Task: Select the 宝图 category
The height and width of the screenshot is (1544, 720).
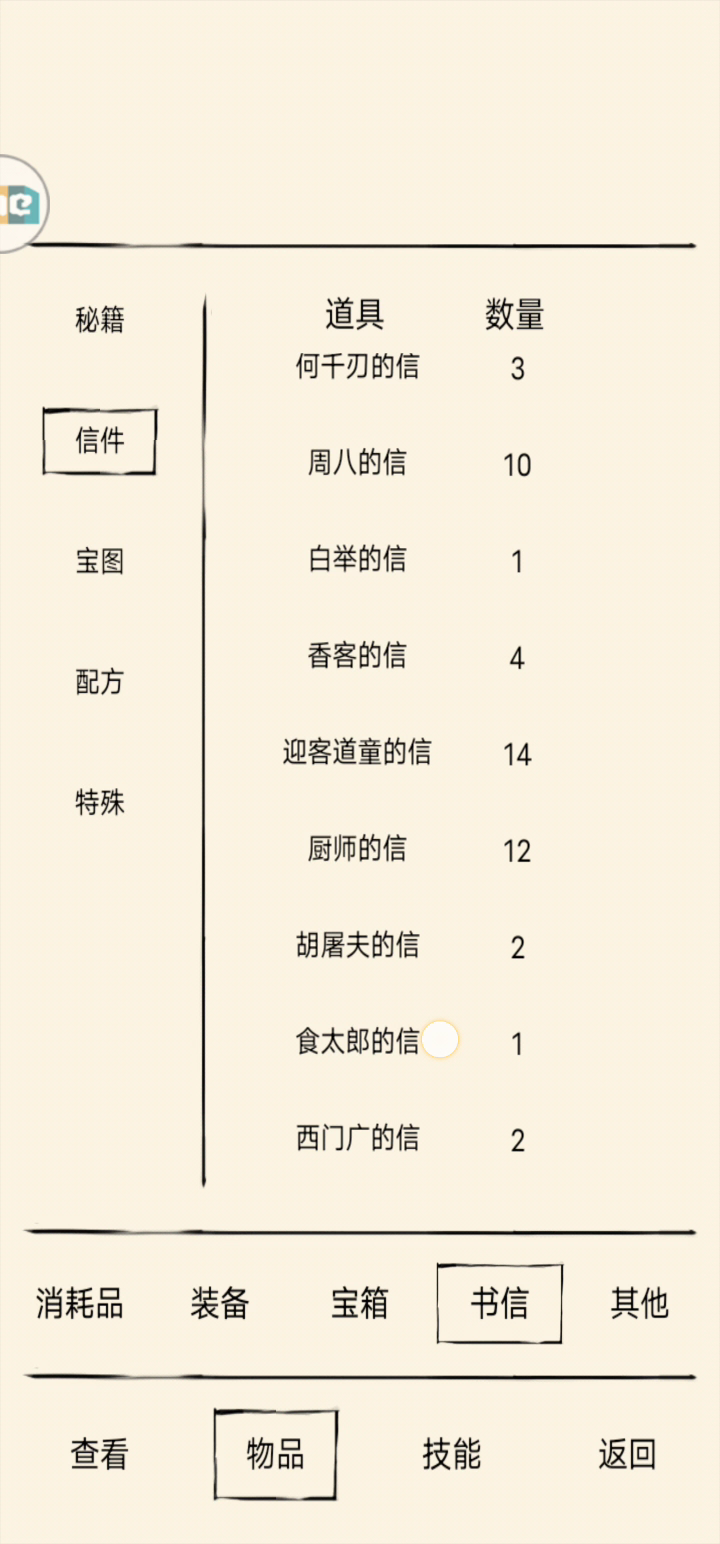Action: tap(100, 561)
